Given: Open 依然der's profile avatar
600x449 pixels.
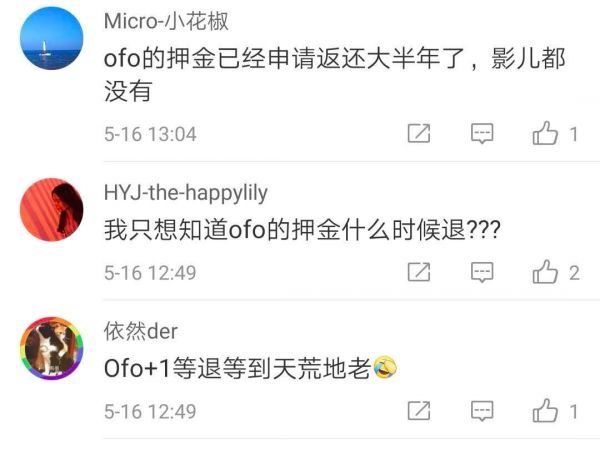Looking at the screenshot, I should (51, 349).
